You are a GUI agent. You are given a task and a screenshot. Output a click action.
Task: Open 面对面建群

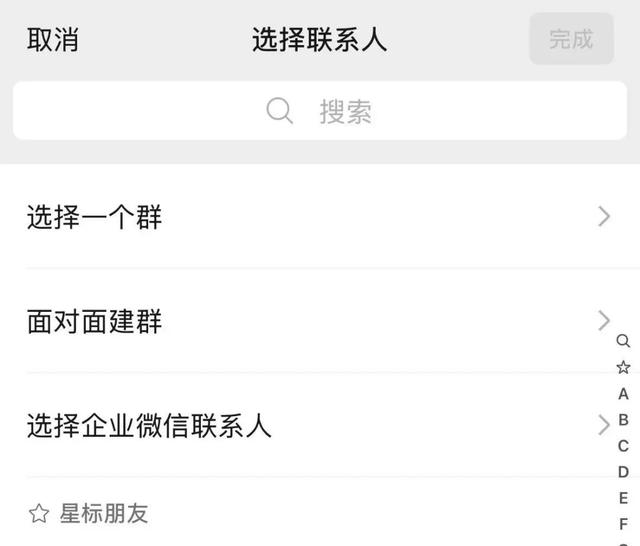tap(320, 321)
